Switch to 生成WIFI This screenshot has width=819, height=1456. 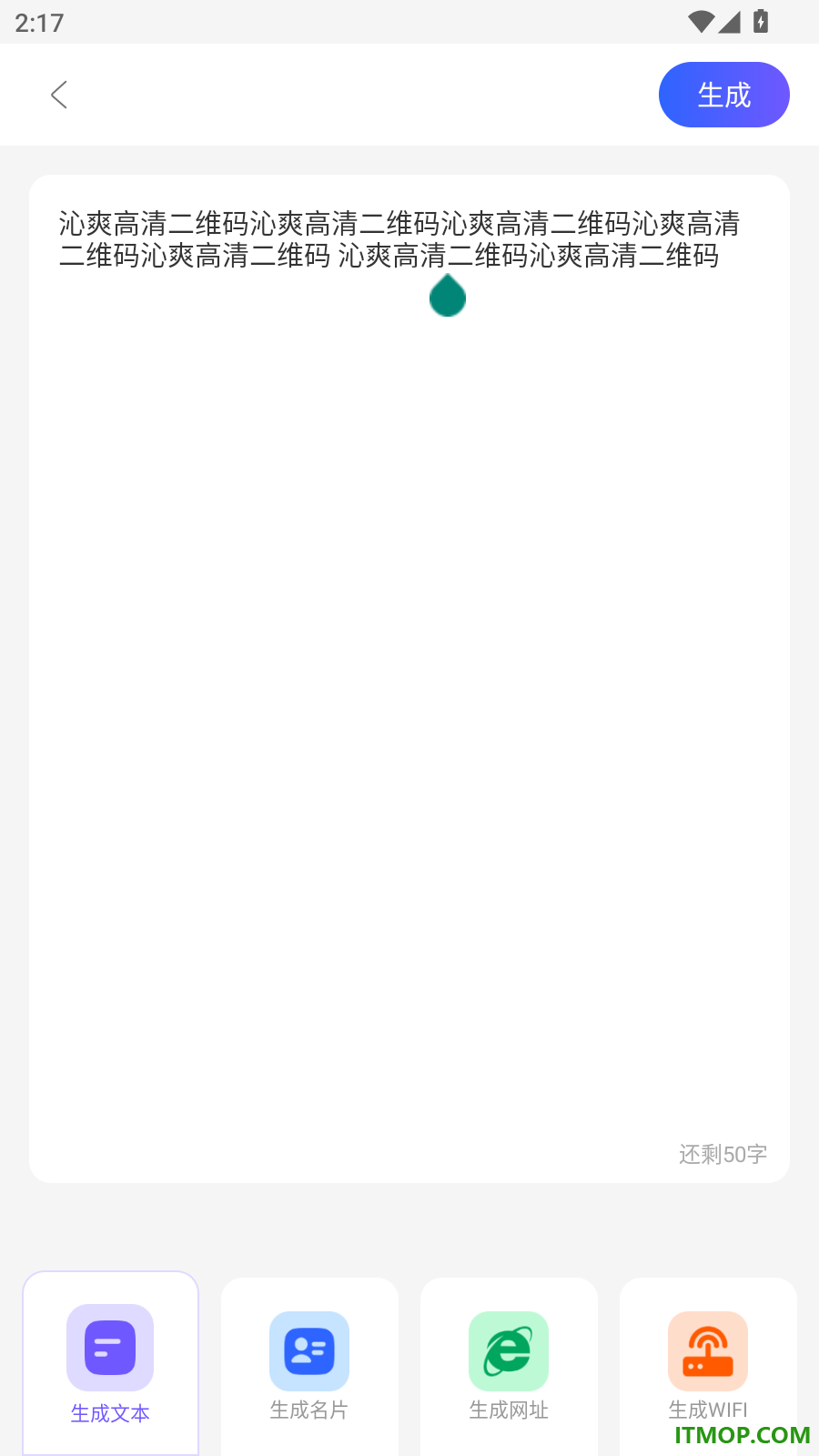pyautogui.click(x=708, y=1367)
